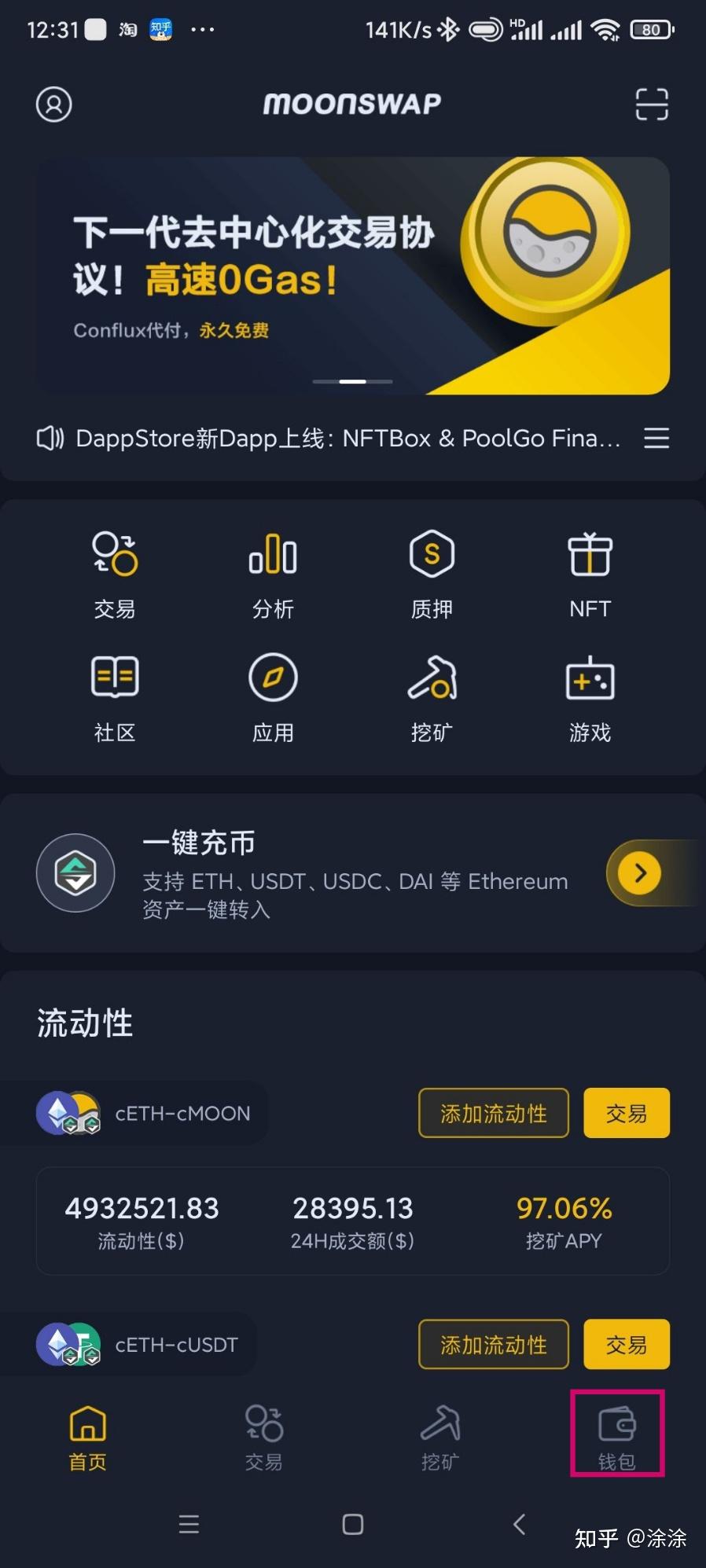Open the announcements list menu
The image size is (706, 1568).
click(656, 438)
